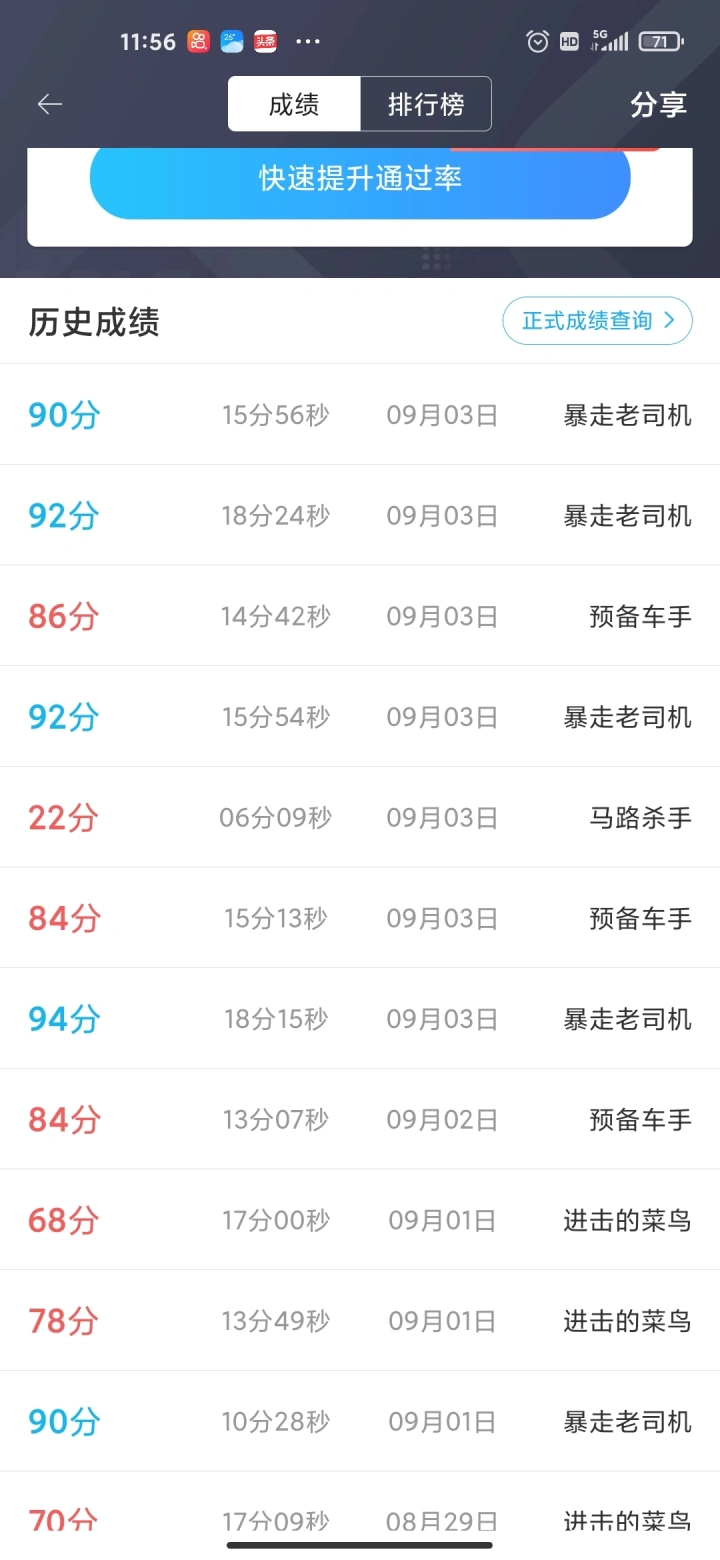Open 正式成绩查询 link
720x1560 pixels.
pos(597,321)
